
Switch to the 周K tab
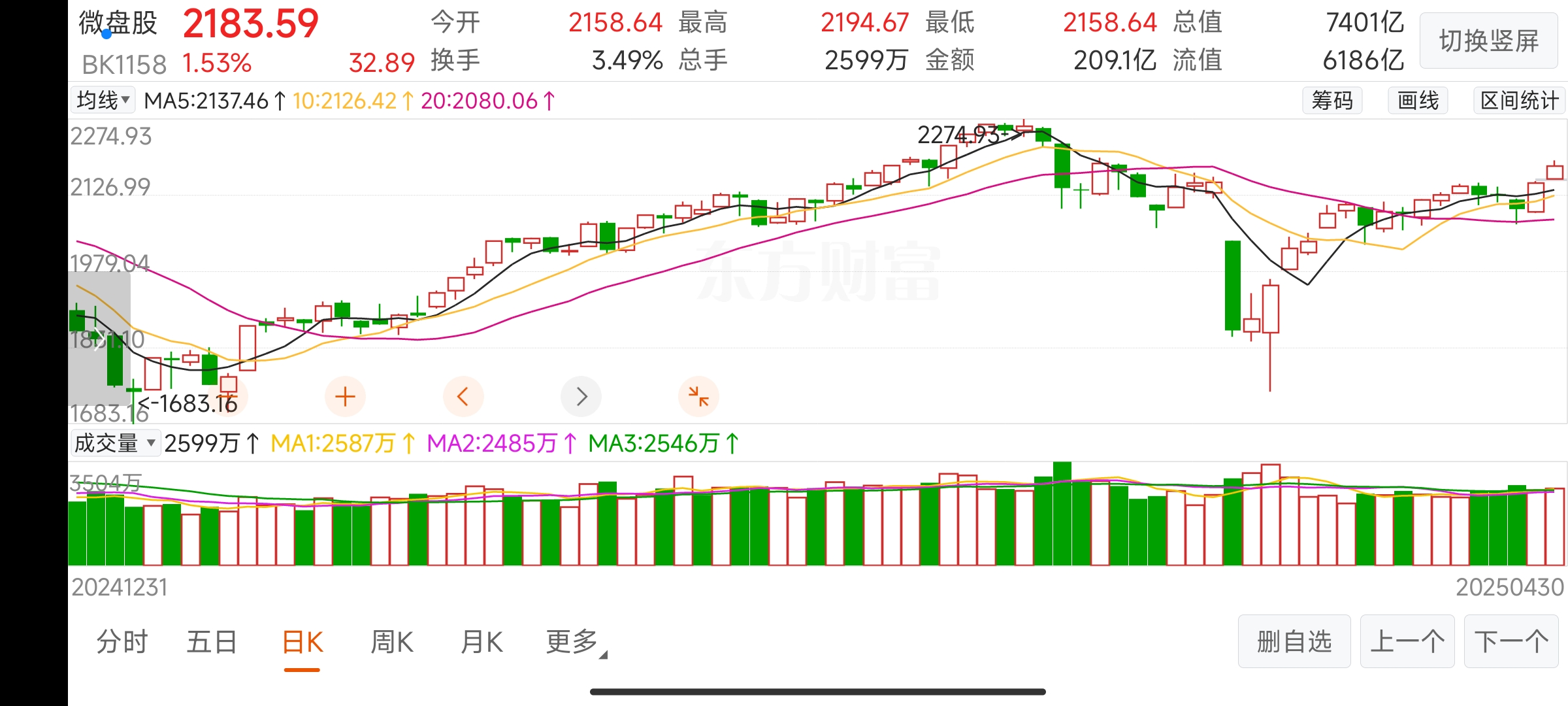tap(392, 642)
